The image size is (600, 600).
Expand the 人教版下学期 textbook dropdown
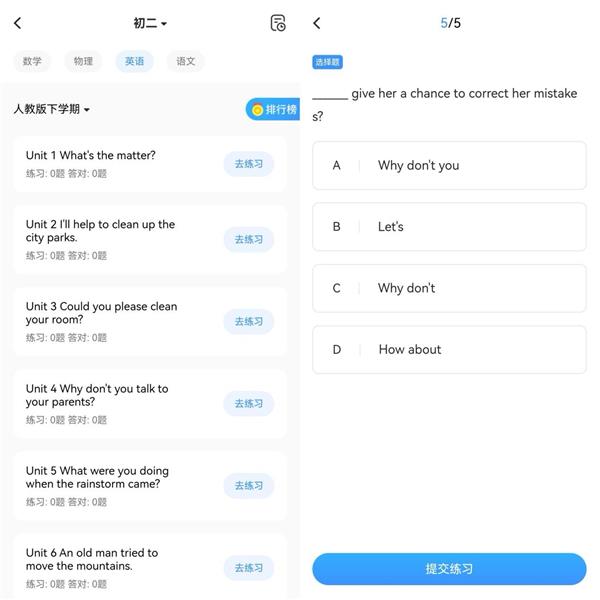tap(52, 109)
